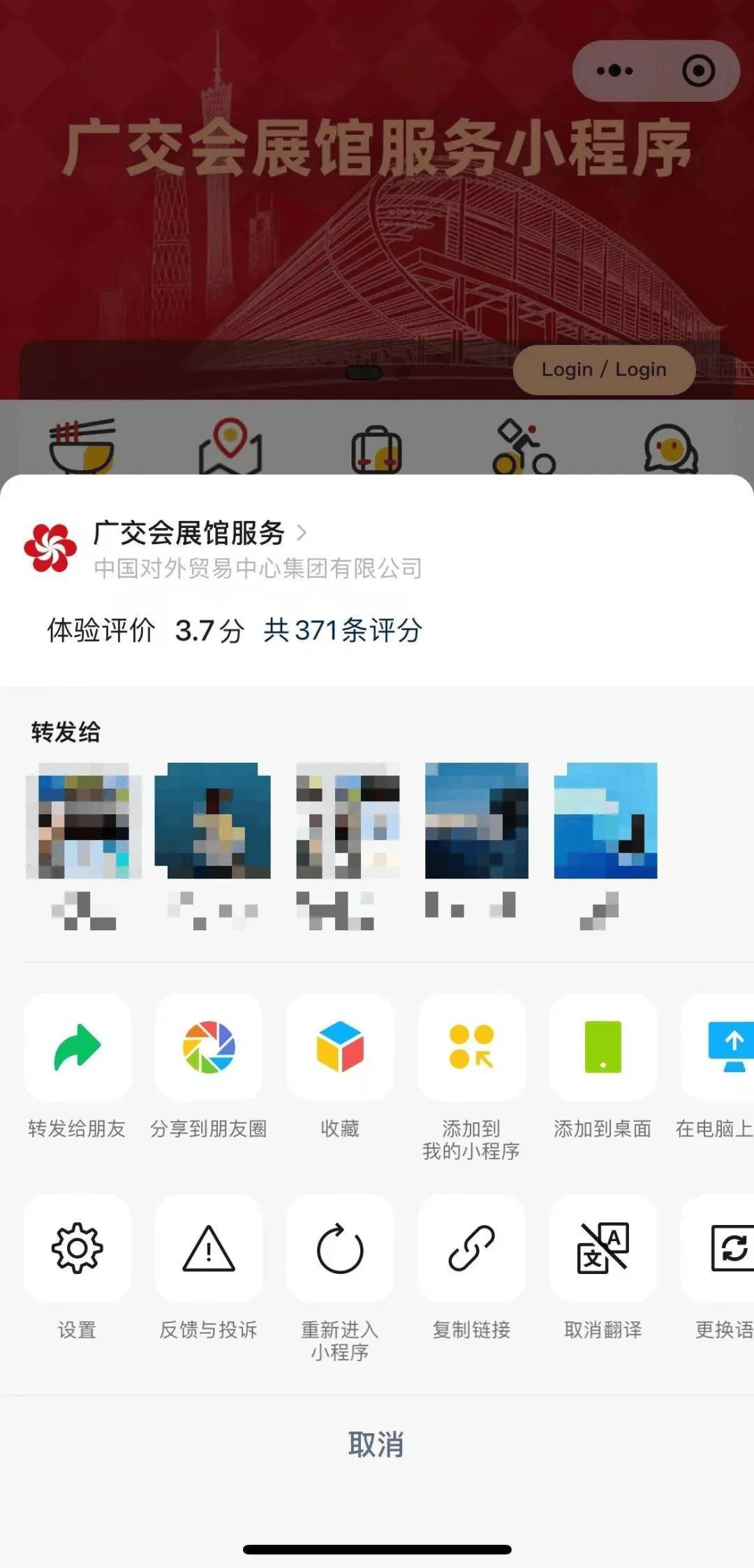Reload with 重新进入小程序
This screenshot has height=1568, width=754.
pos(340,1249)
